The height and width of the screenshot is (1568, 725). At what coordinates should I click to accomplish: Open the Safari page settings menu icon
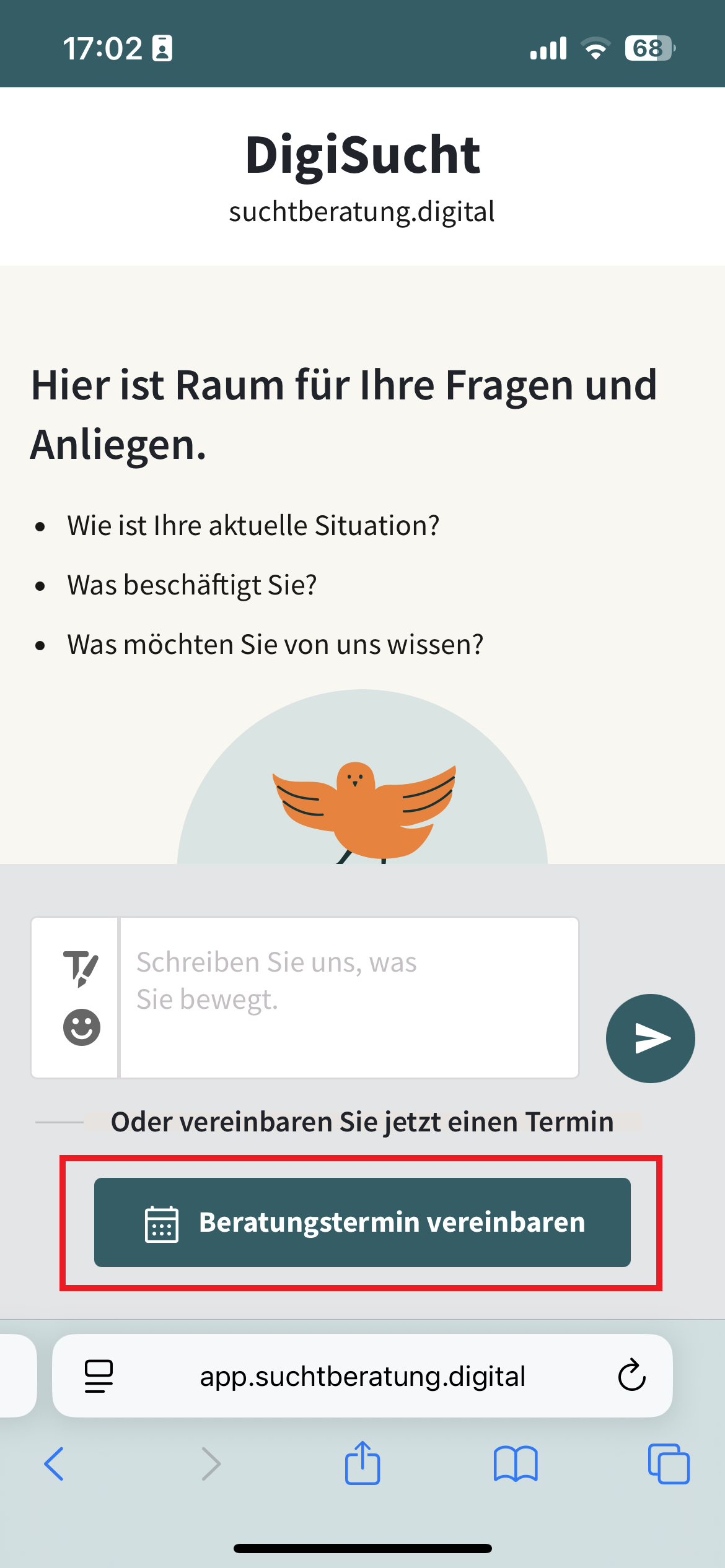click(x=99, y=1376)
